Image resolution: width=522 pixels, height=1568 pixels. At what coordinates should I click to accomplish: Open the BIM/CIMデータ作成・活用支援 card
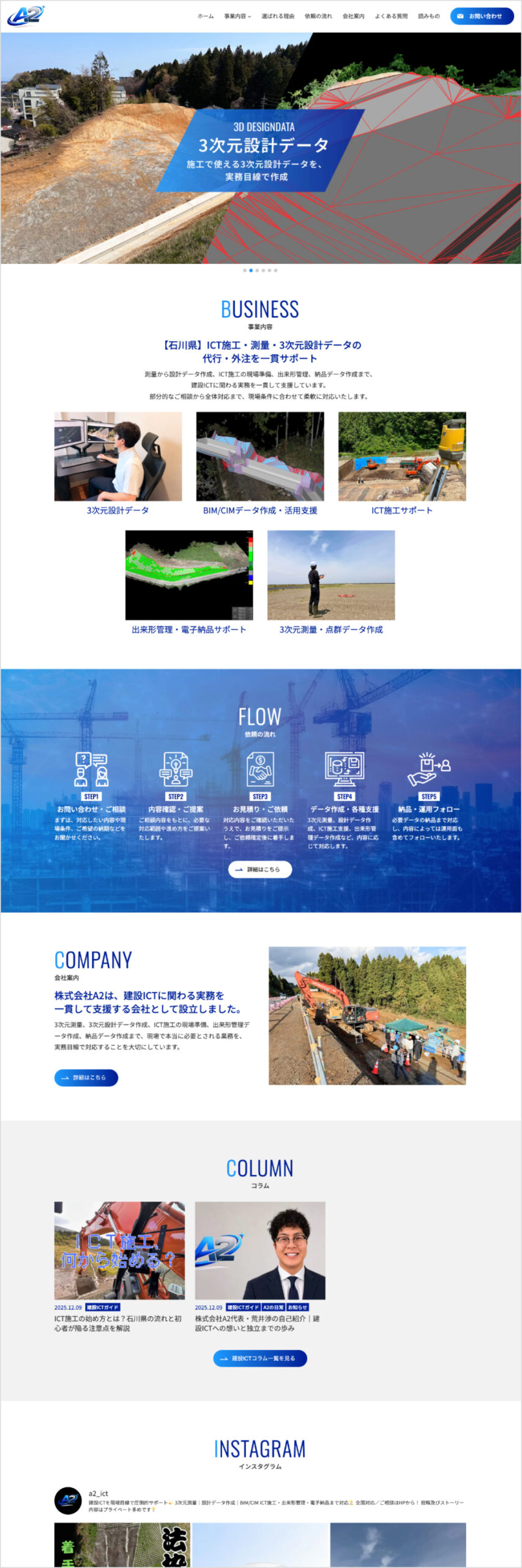tap(260, 464)
